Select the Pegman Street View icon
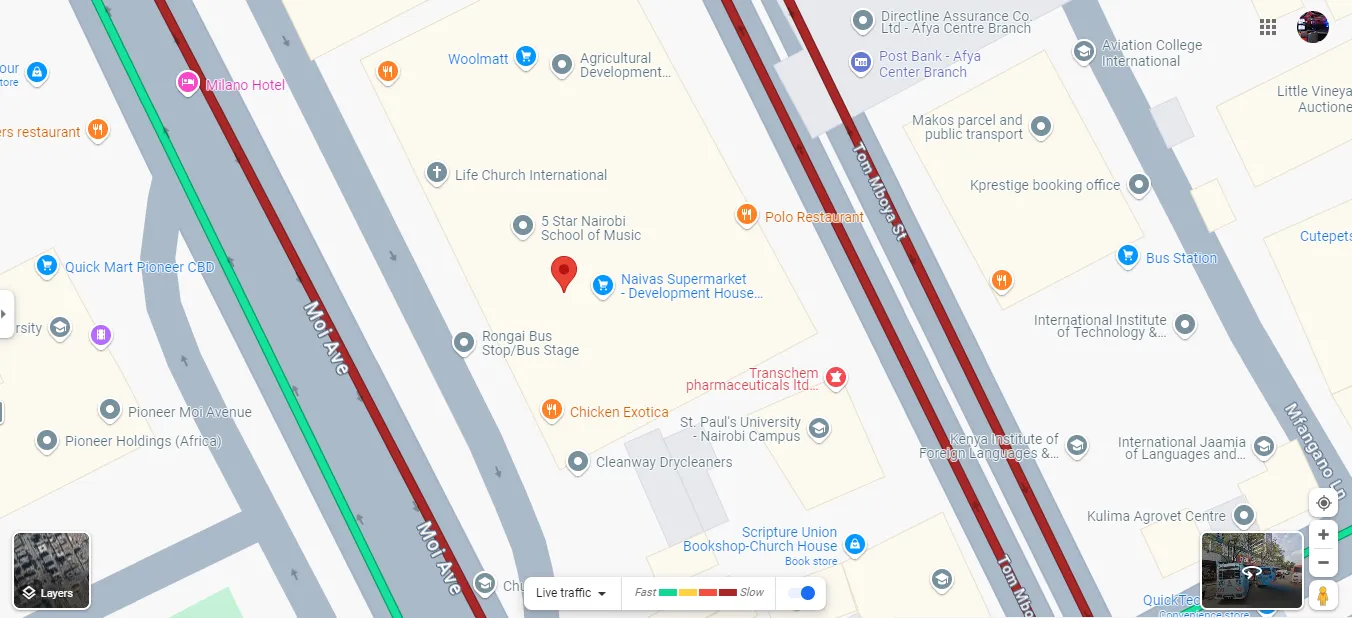 pyautogui.click(x=1323, y=596)
